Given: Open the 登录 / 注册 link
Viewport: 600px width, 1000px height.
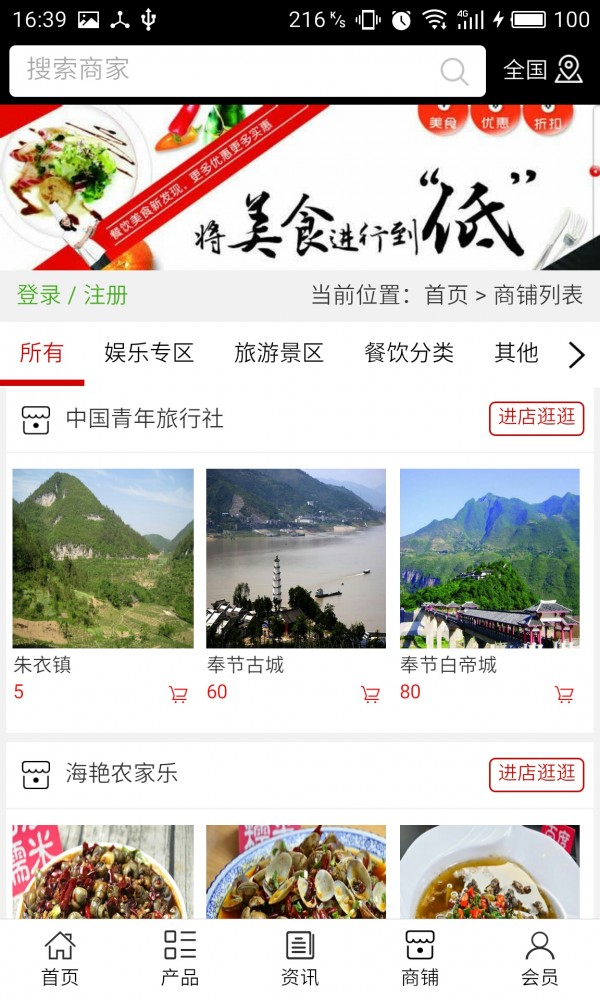Looking at the screenshot, I should click(x=72, y=295).
